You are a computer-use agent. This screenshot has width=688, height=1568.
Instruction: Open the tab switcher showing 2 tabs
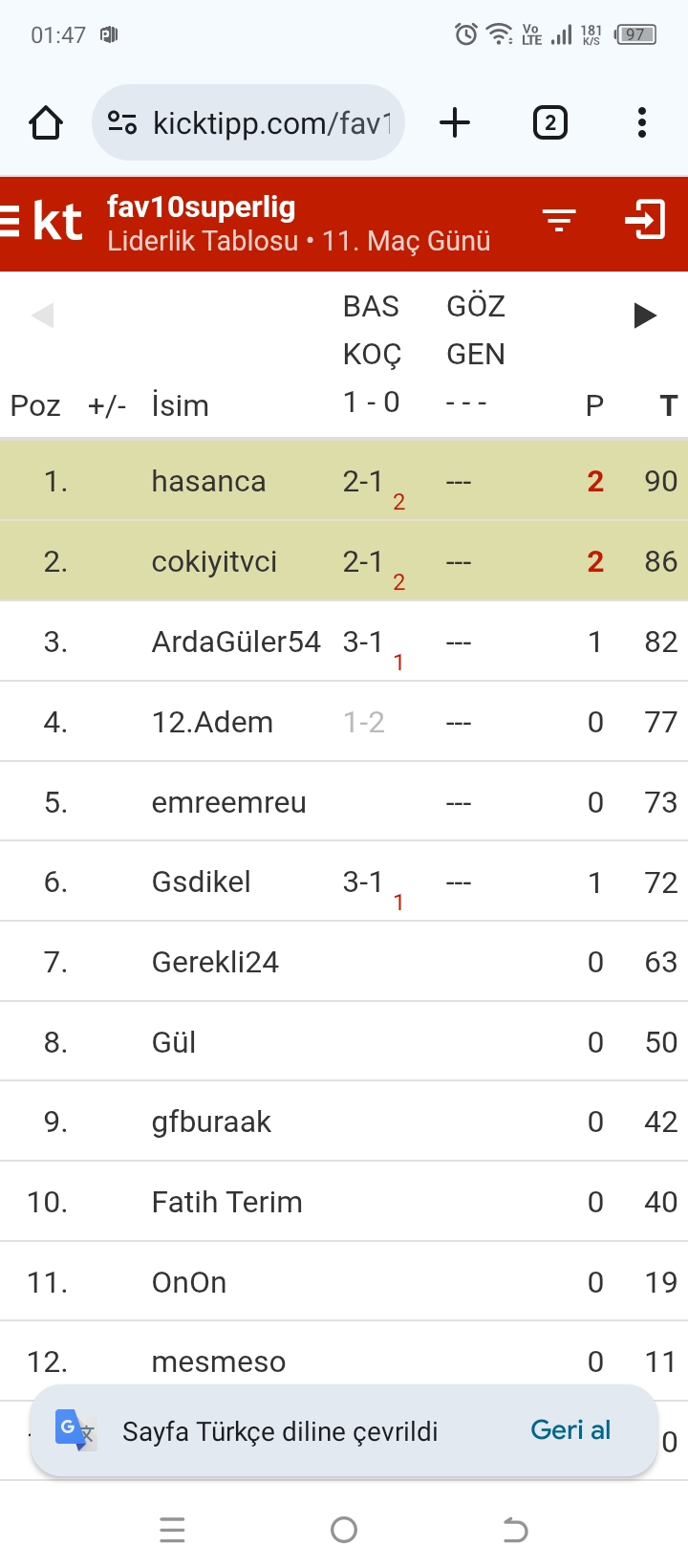(549, 123)
